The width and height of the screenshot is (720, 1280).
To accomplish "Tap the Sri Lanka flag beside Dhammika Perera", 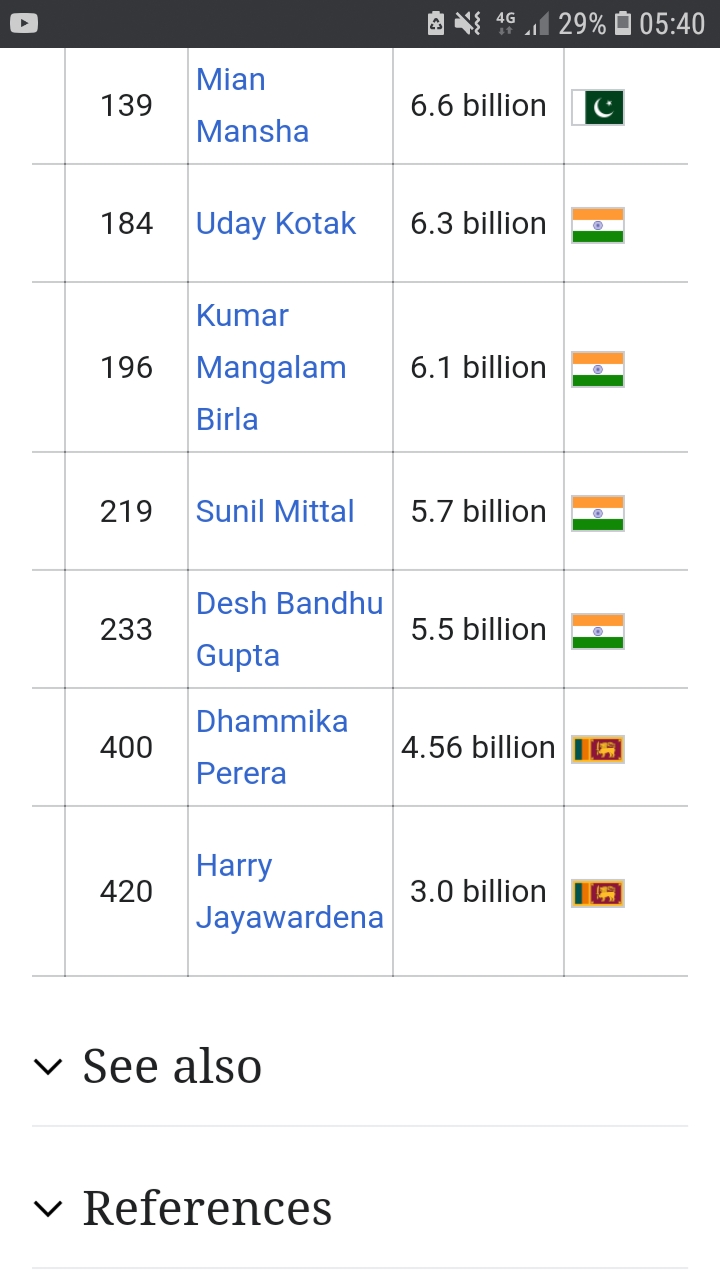I will pos(598,748).
